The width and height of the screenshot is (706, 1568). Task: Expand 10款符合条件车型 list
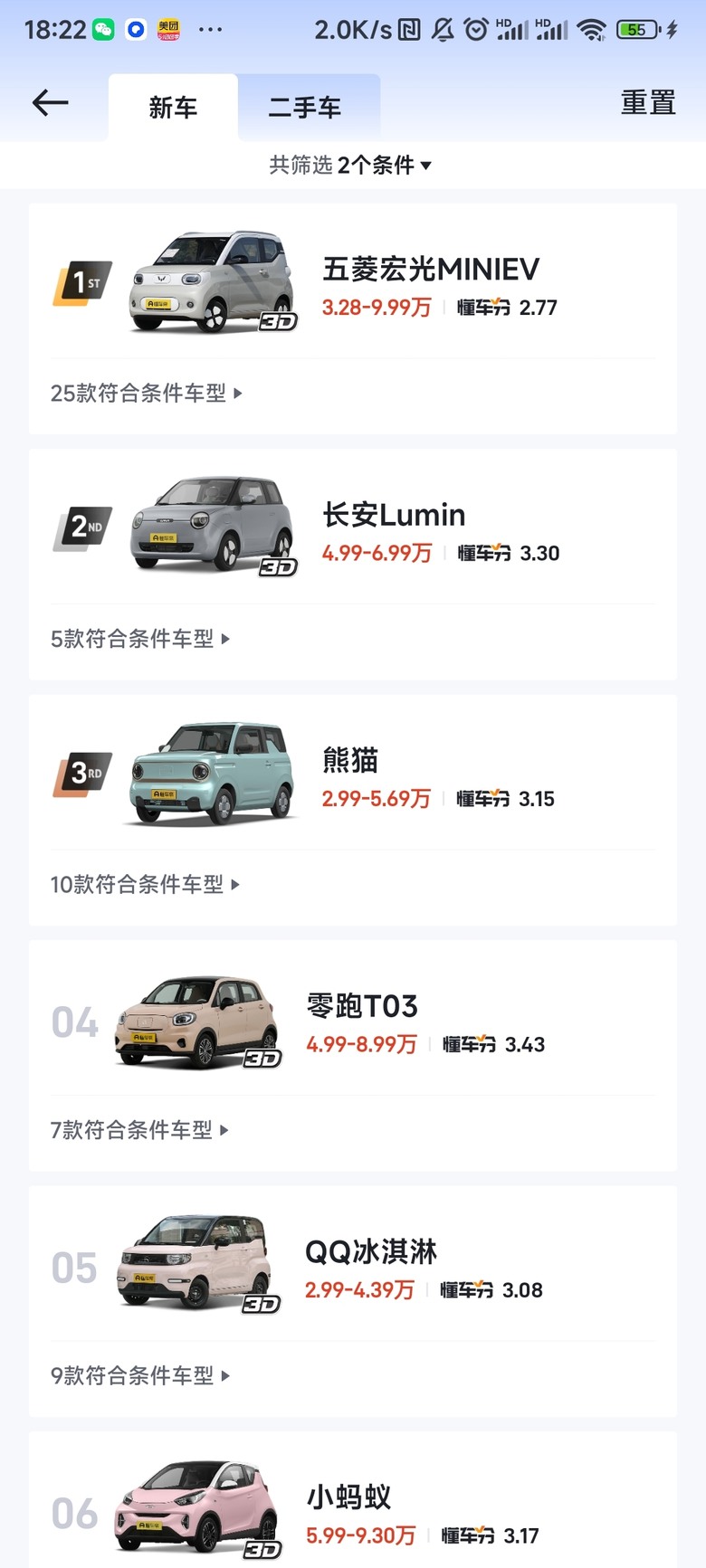(x=145, y=884)
